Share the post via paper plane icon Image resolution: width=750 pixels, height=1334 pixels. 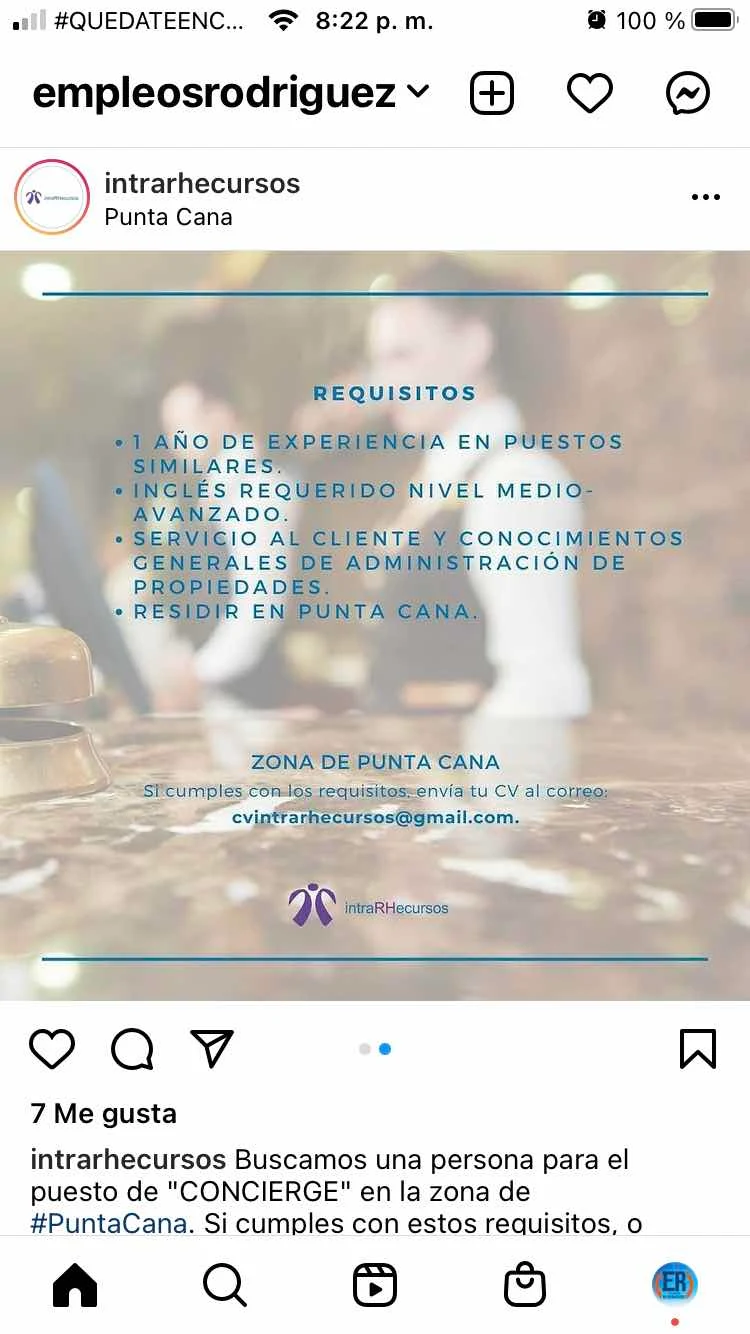coord(212,1048)
